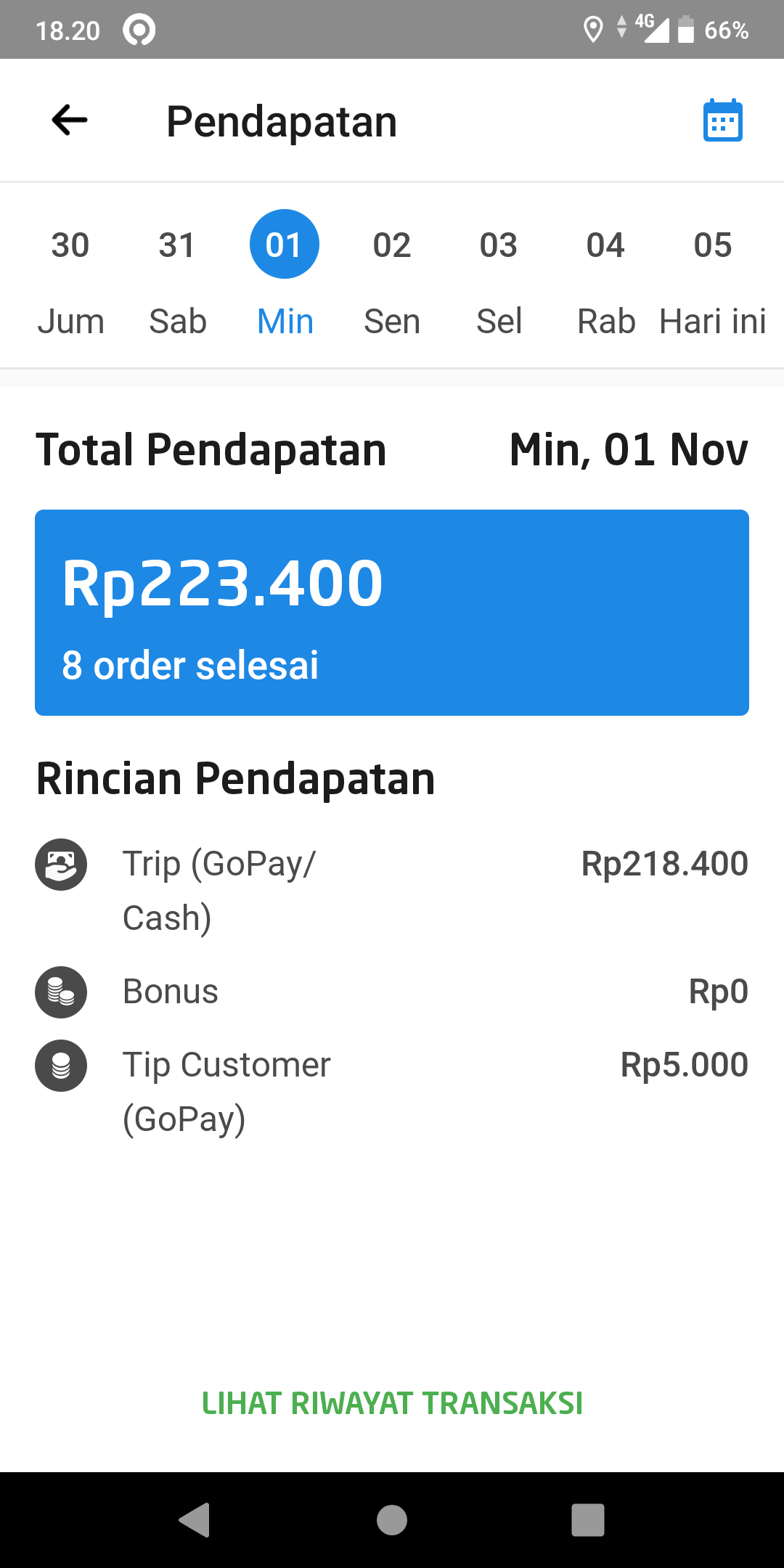Viewport: 784px width, 1568px height.
Task: Click the Tip Customer (GoPay) icon
Action: (x=61, y=1066)
